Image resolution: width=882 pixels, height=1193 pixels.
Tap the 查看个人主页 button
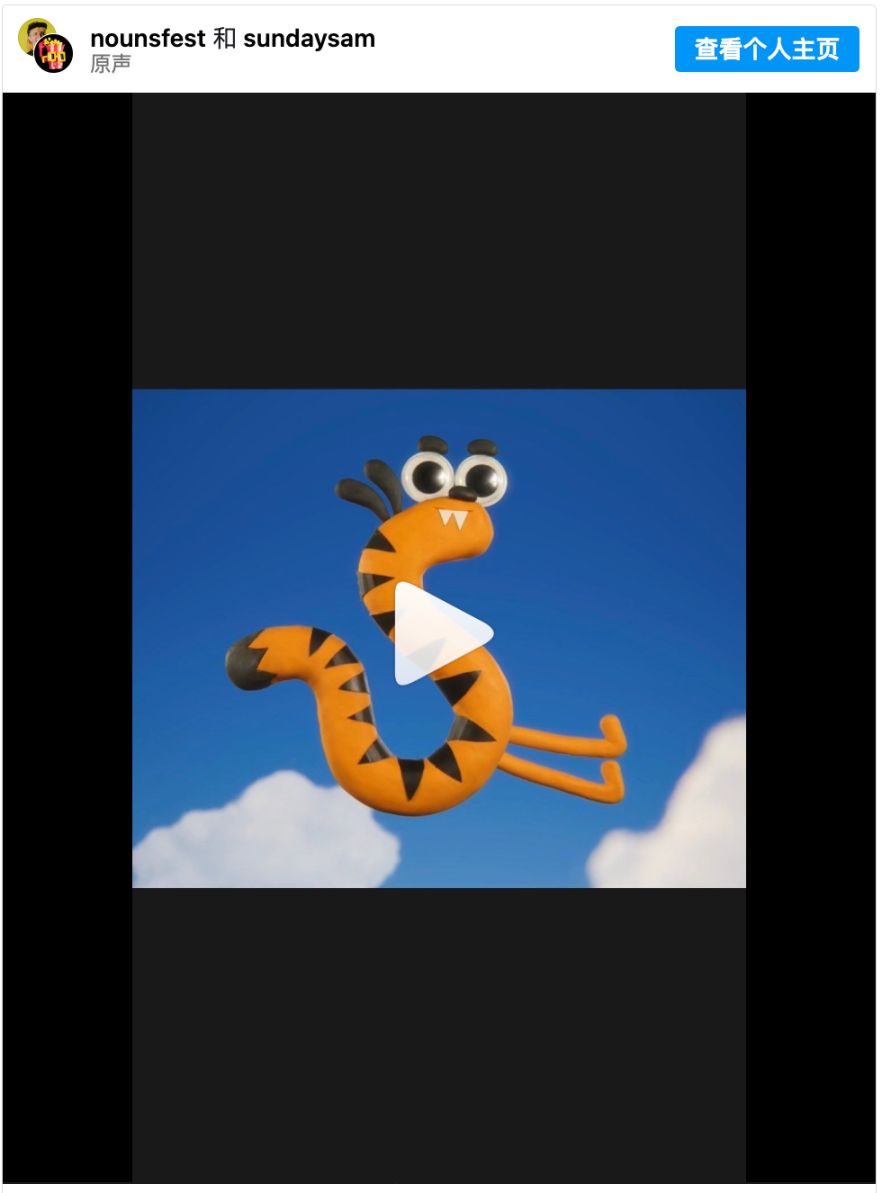(766, 49)
